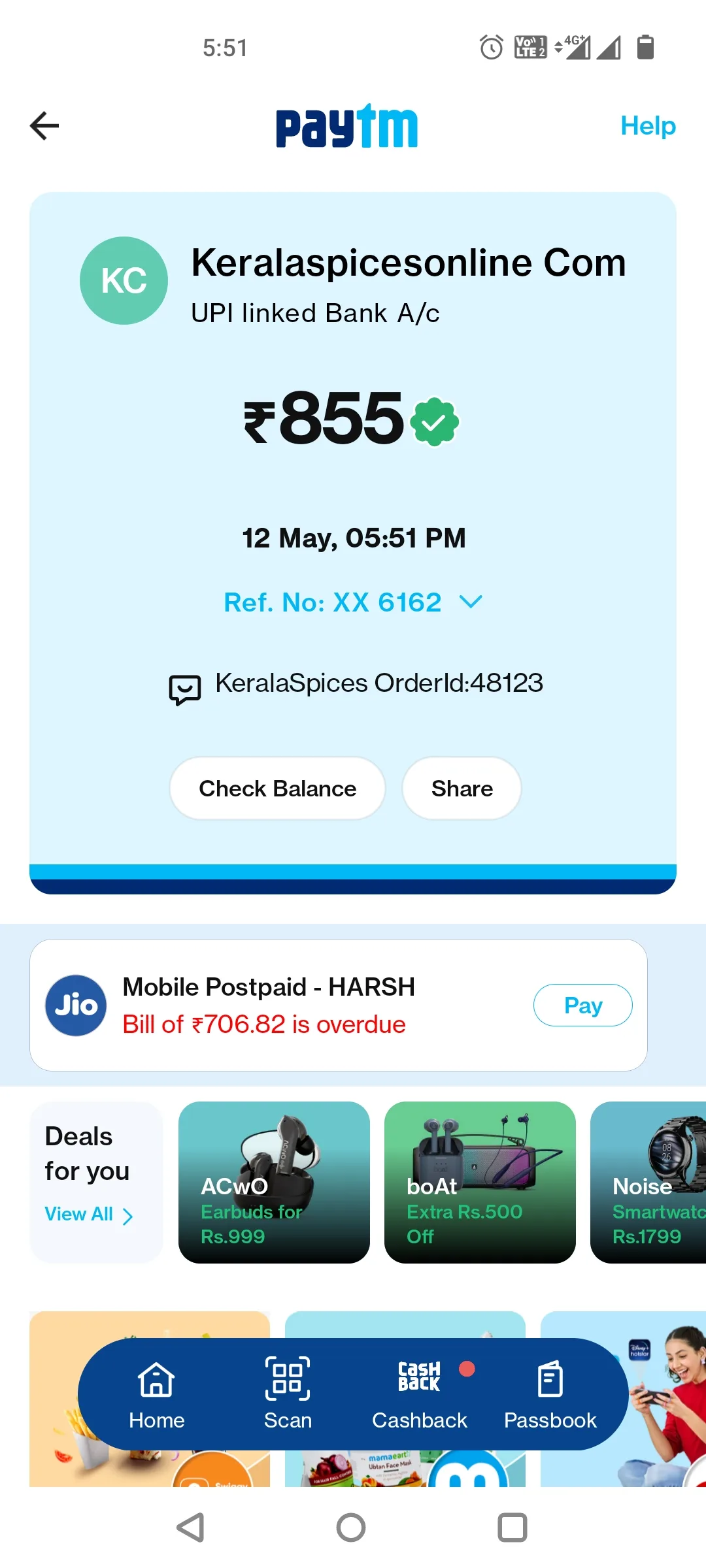Open the ACwO earbuds deal
Image resolution: width=706 pixels, height=1568 pixels.
[274, 1182]
